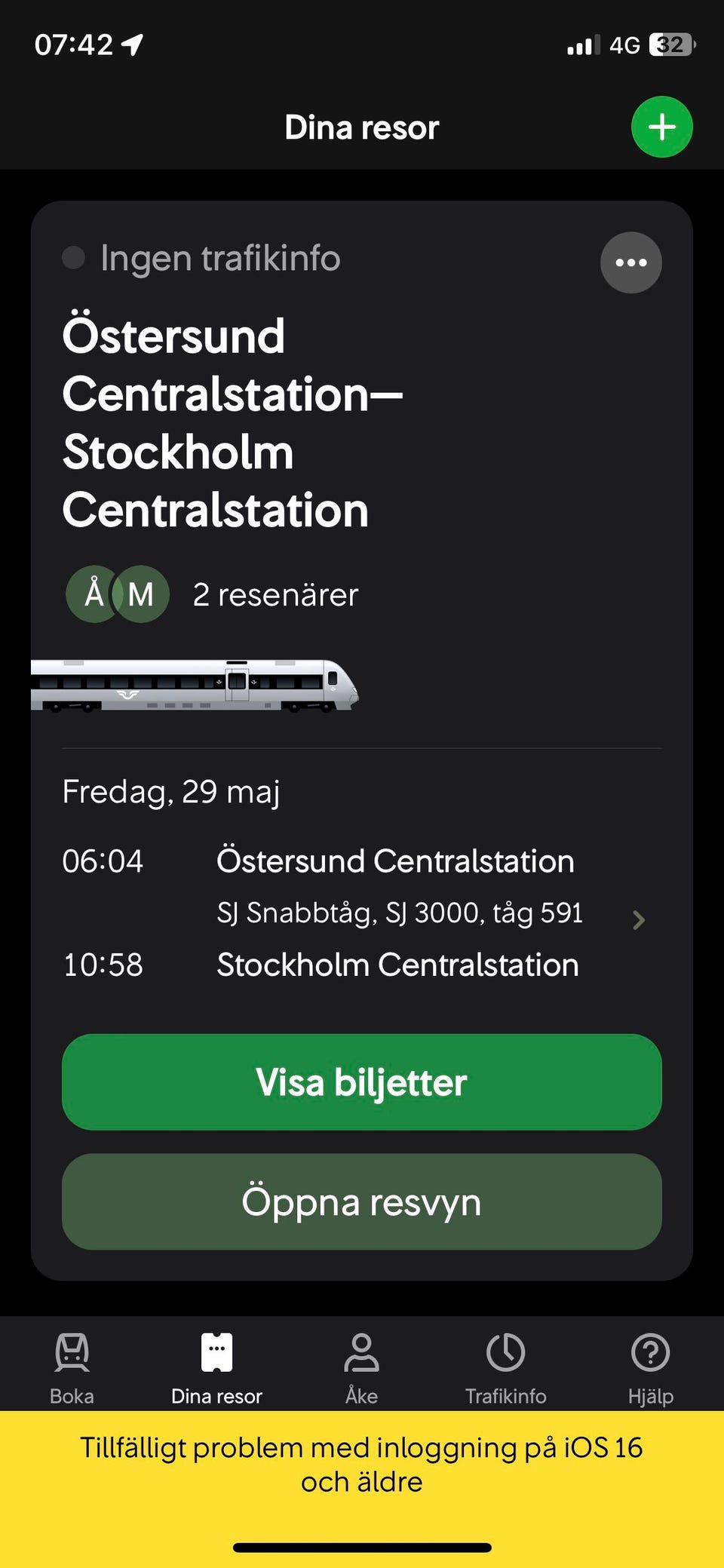Go to the Åke profile tab

tap(361, 1367)
